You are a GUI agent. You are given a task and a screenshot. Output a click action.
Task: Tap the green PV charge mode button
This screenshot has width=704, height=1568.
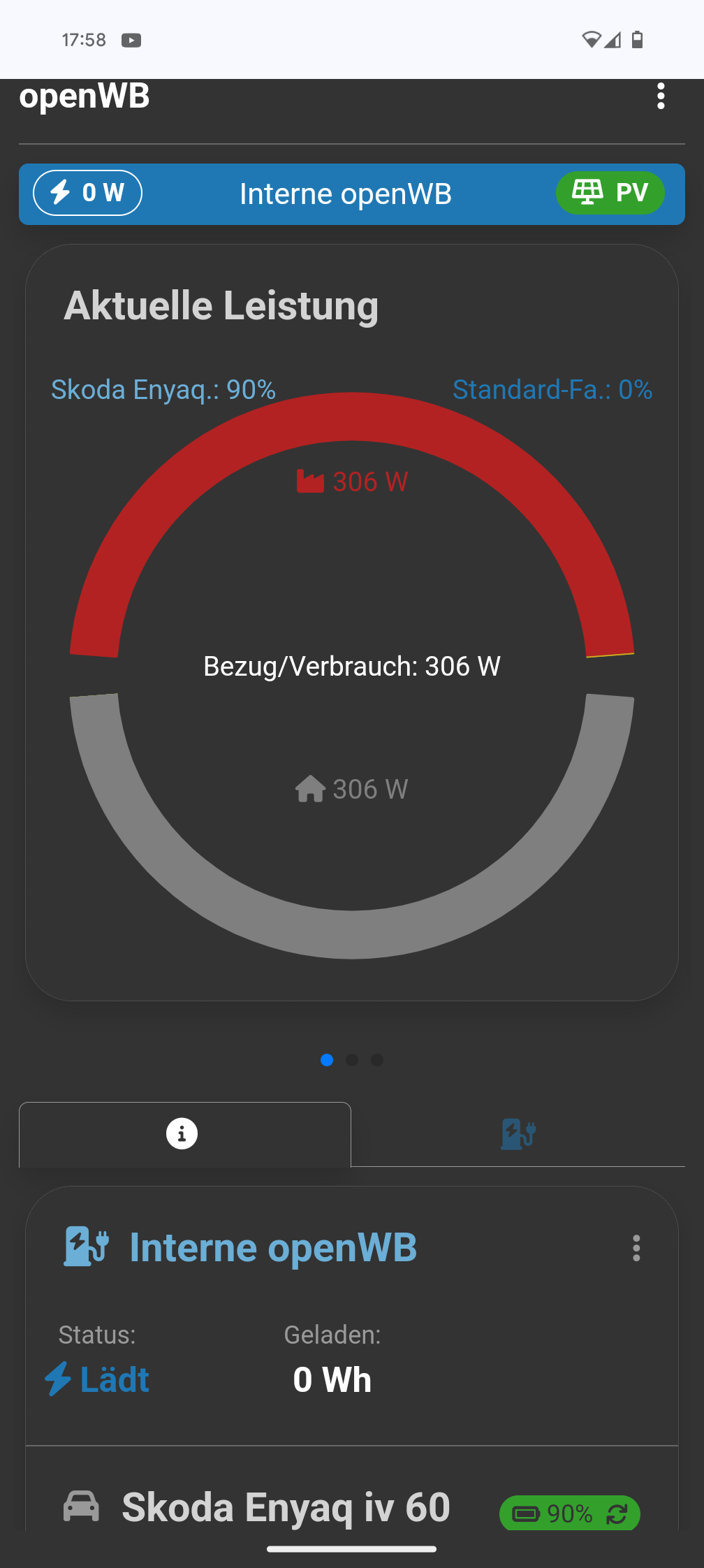point(610,193)
